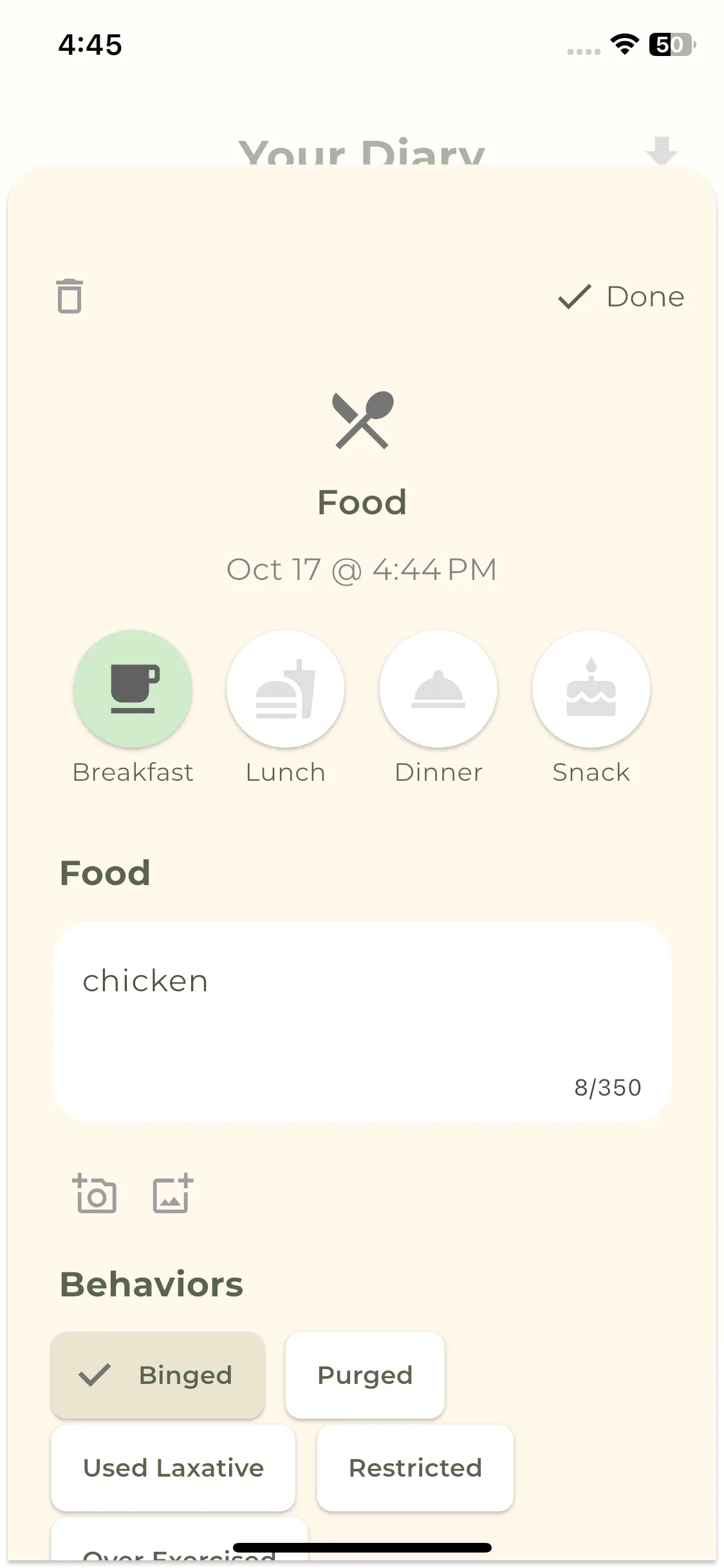Toggle the Restricted behavior chip

coord(415,1468)
